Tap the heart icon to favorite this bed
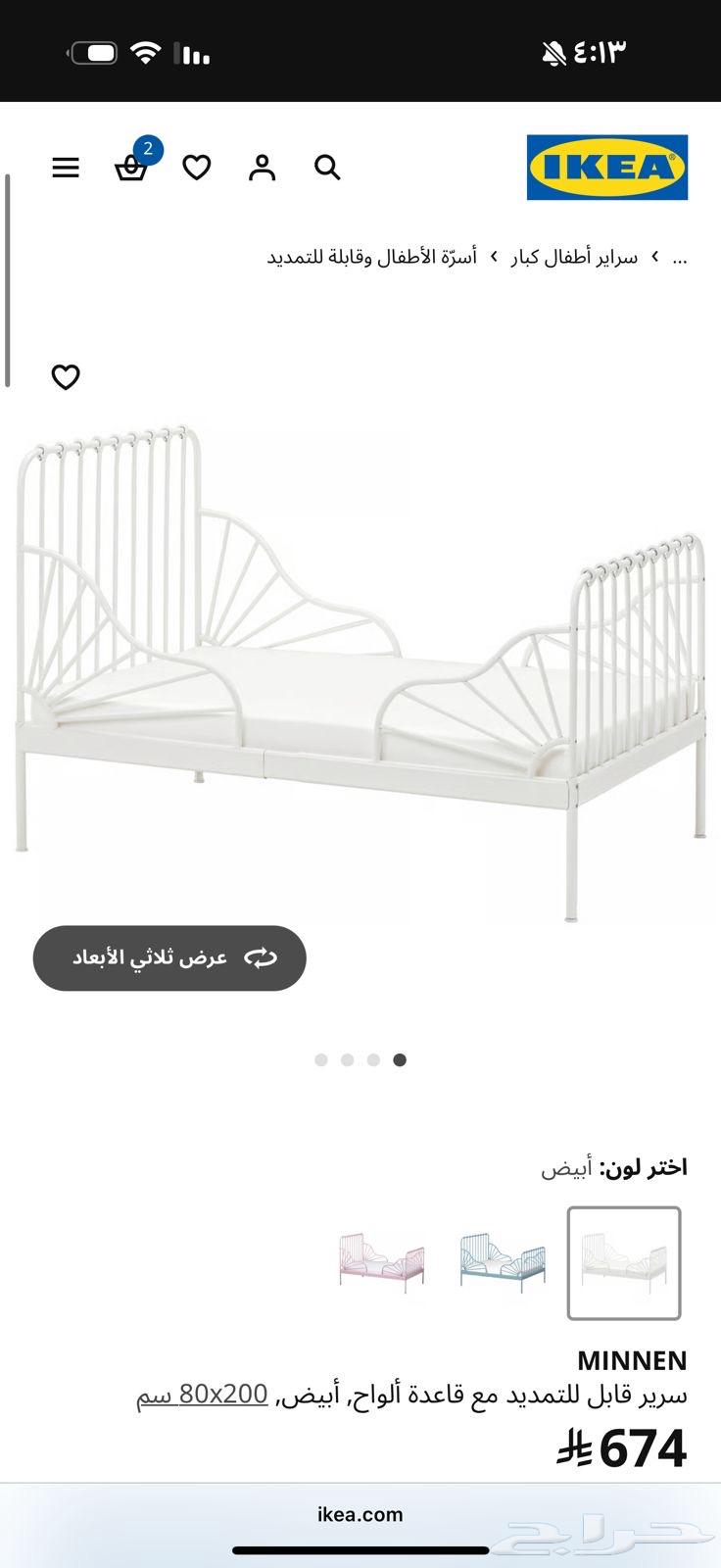721x1568 pixels. [x=66, y=376]
